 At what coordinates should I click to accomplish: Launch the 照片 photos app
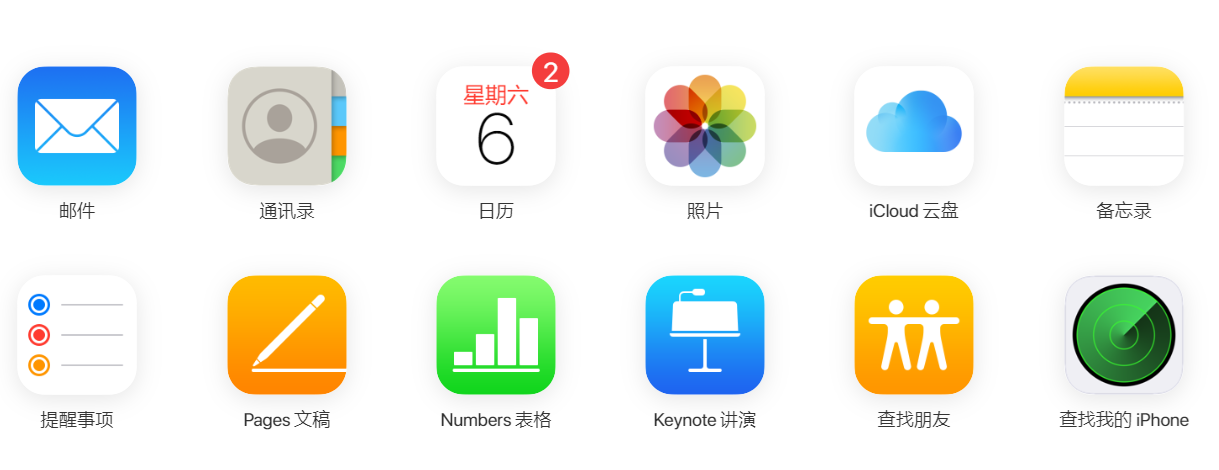[x=705, y=126]
